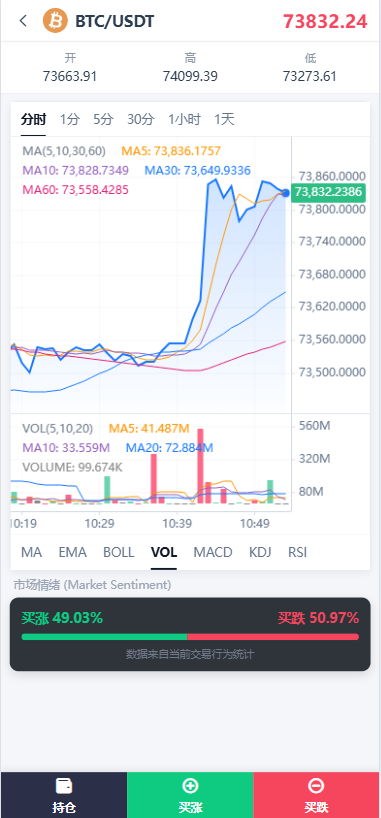Viewport: 381px width, 818px height.
Task: Tap the green 买涨 button
Action: click(190, 795)
